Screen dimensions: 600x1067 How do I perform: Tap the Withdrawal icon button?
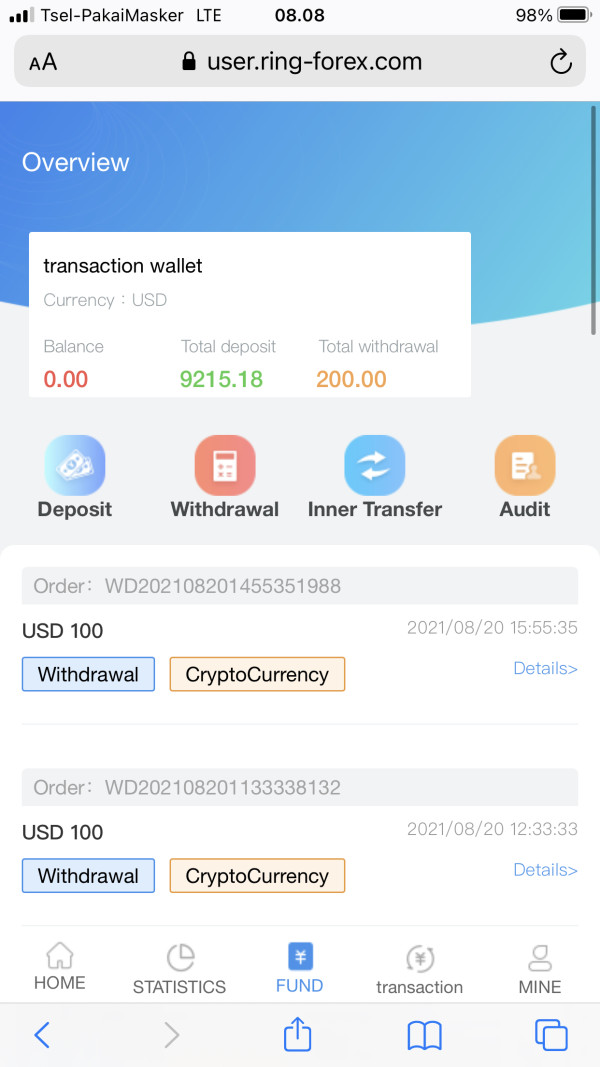coord(225,465)
